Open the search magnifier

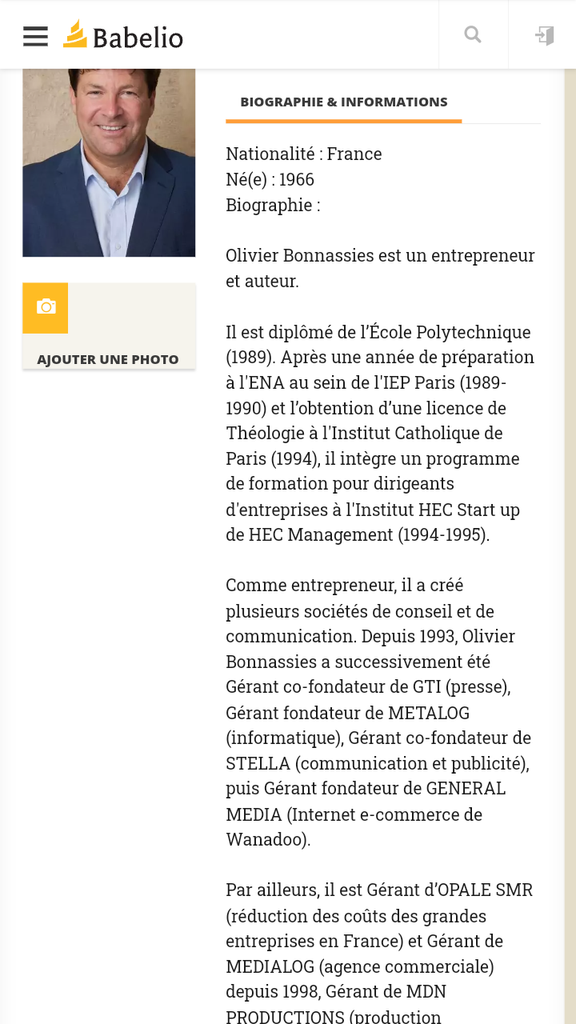[x=473, y=35]
